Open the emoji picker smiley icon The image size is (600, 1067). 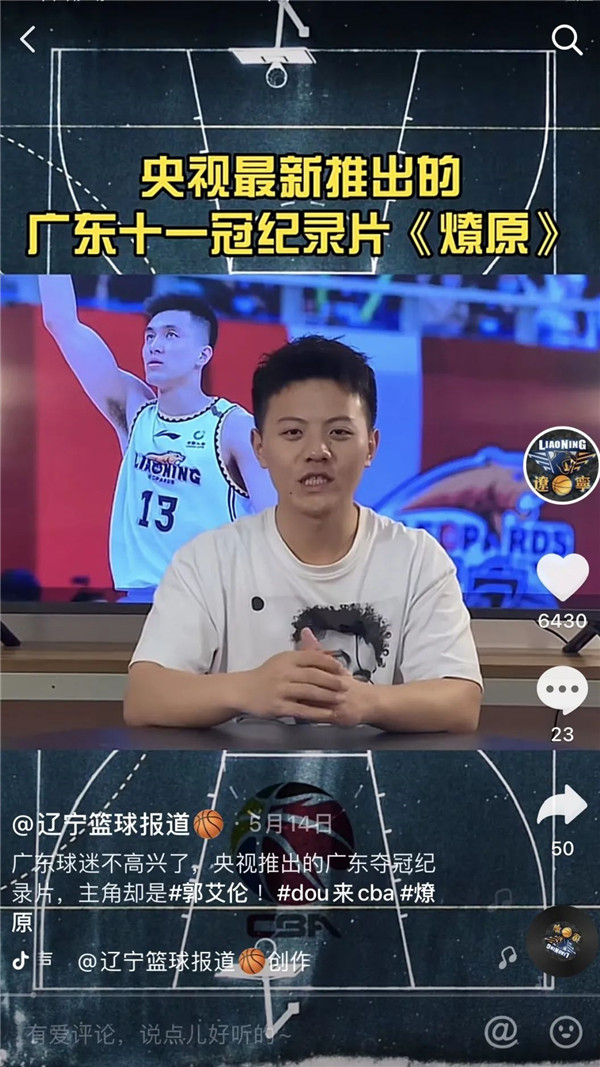click(x=566, y=1031)
